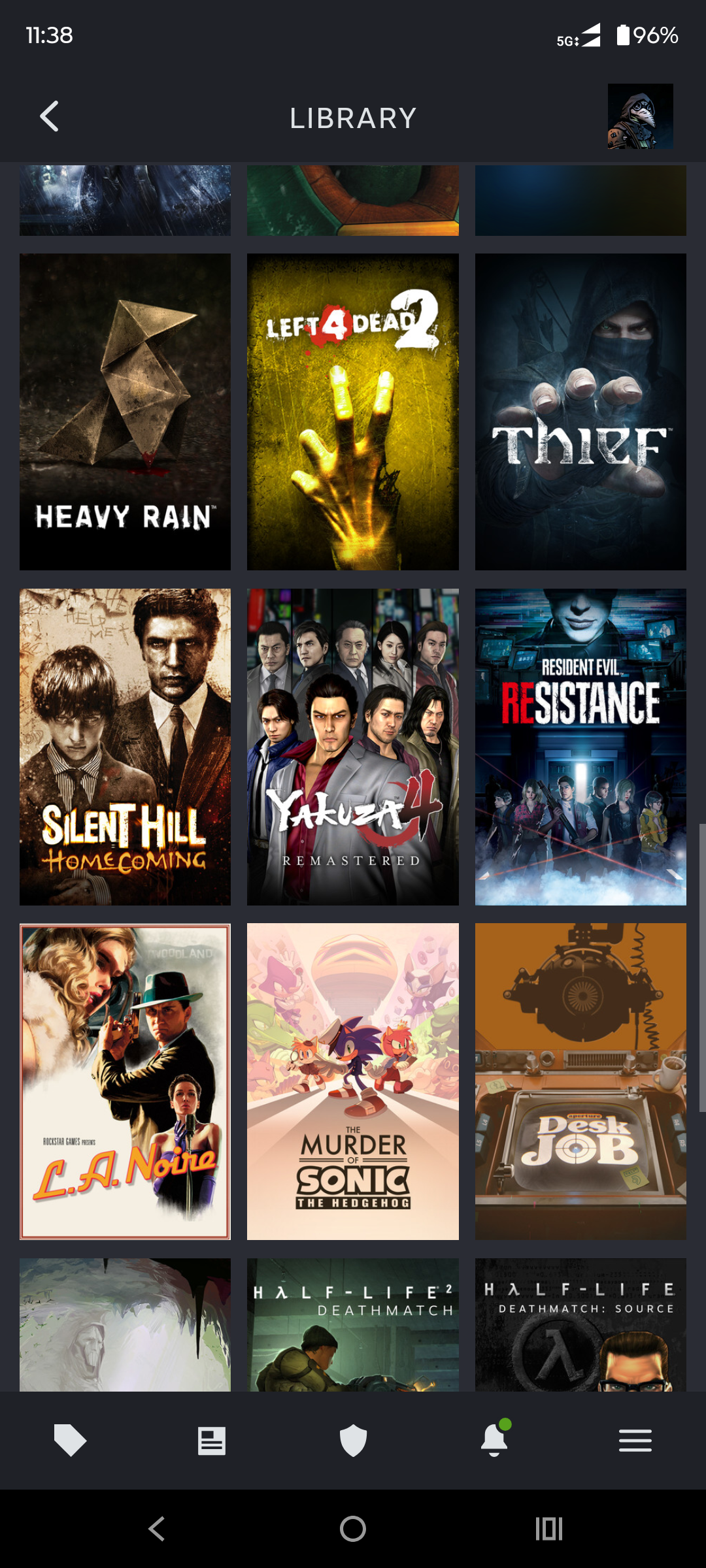This screenshot has width=706, height=1568.
Task: Open the profile avatar
Action: (641, 116)
